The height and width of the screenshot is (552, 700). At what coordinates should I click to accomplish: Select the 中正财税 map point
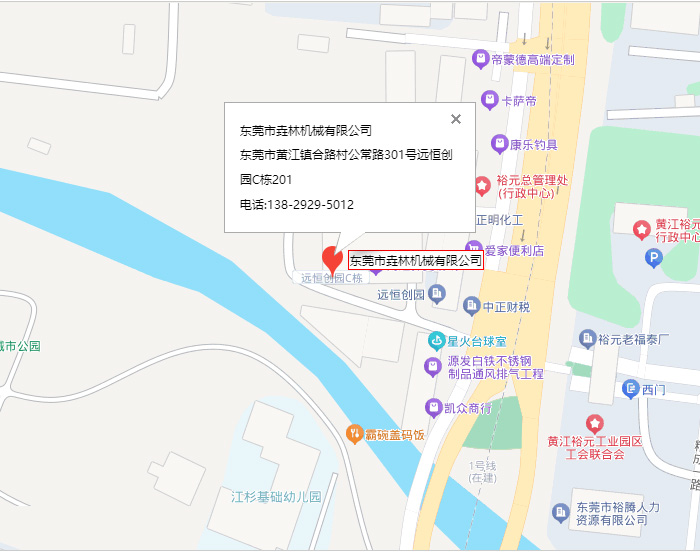pyautogui.click(x=471, y=306)
